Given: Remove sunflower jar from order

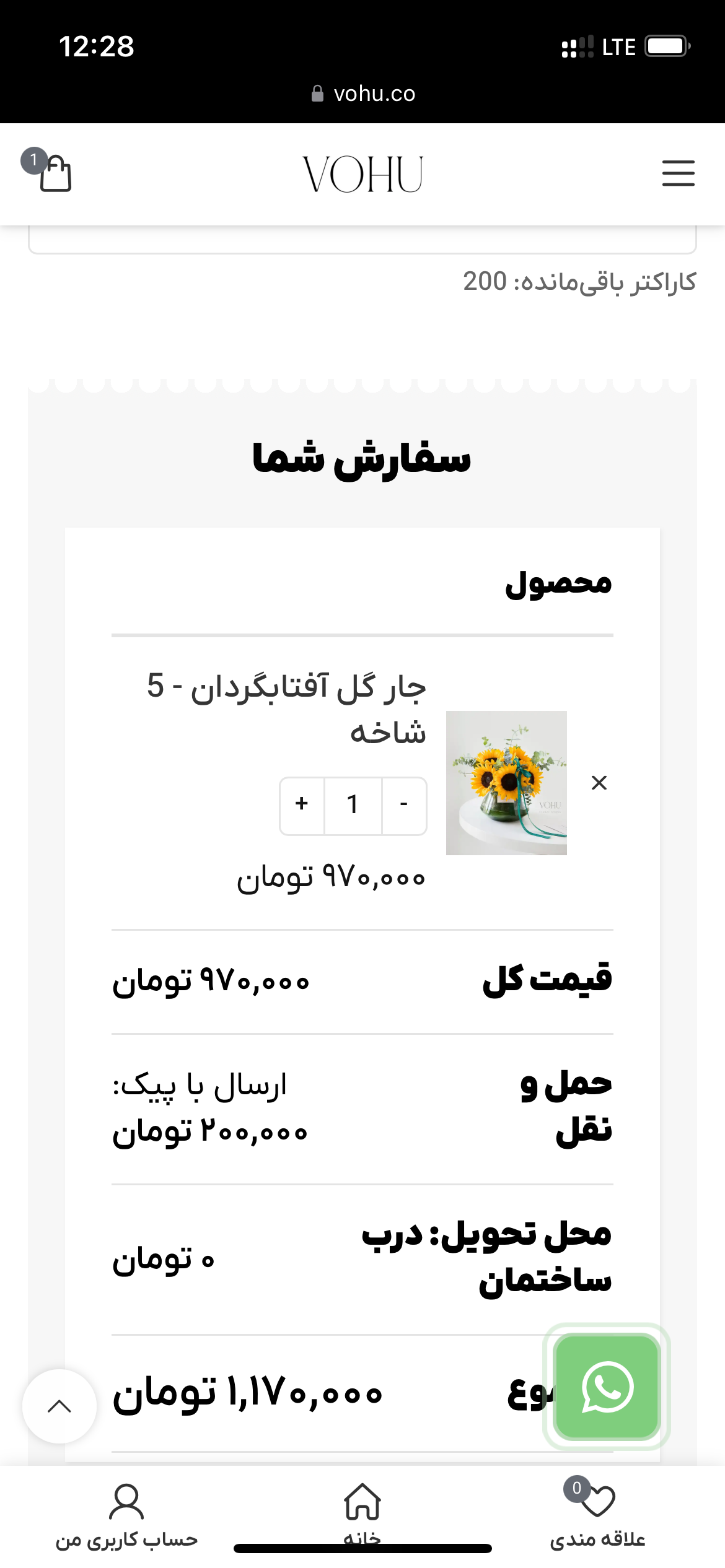Looking at the screenshot, I should 599,783.
